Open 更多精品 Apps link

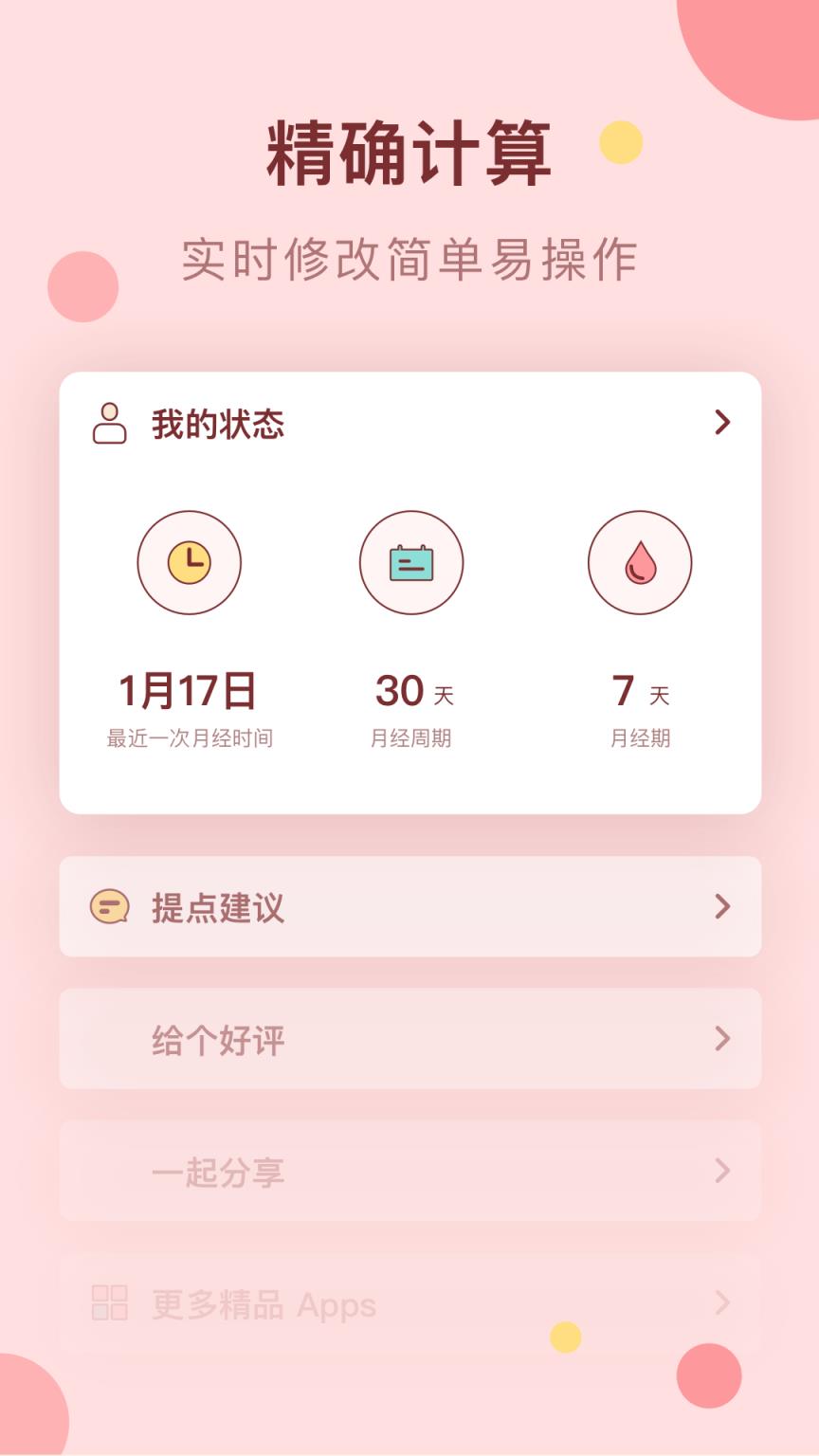tap(409, 1304)
